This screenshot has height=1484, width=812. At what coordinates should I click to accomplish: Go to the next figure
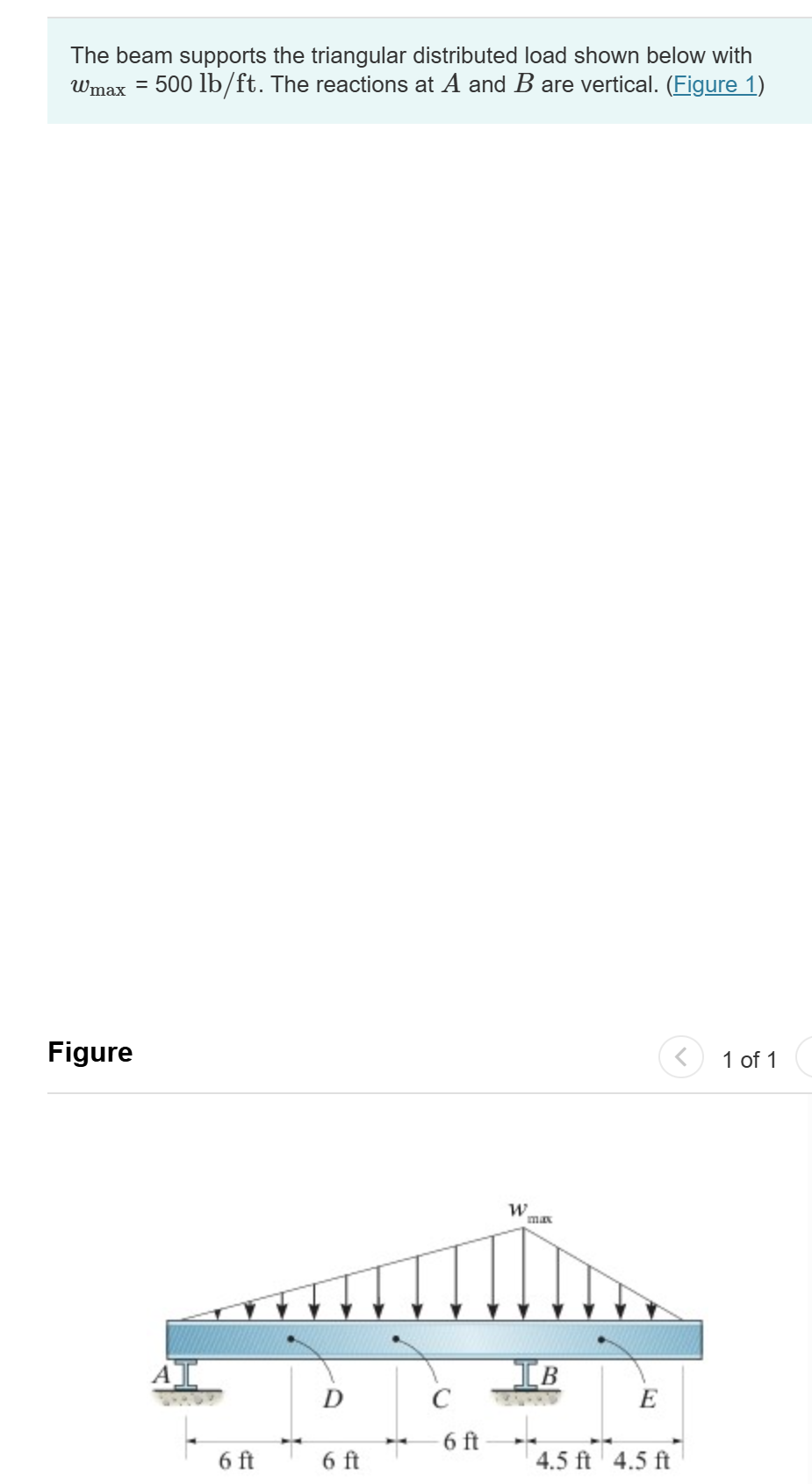click(805, 1056)
